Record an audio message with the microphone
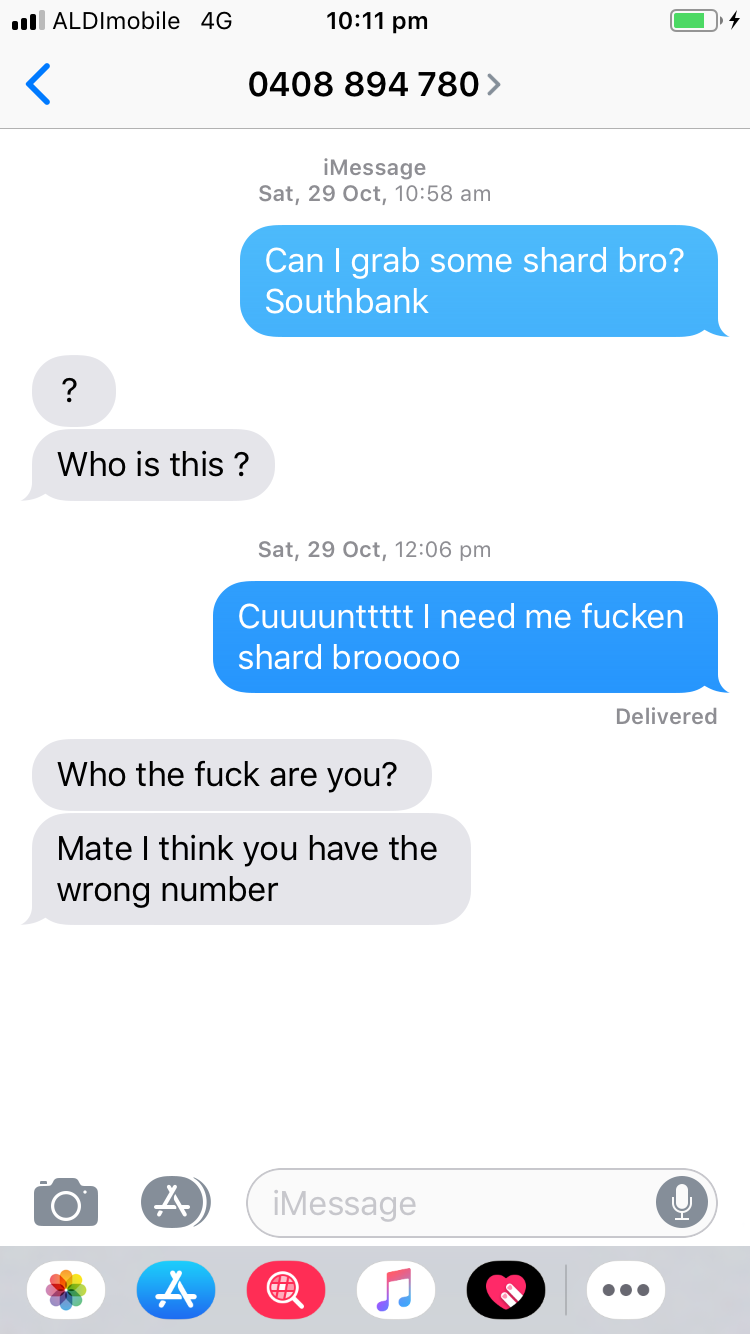Viewport: 750px width, 1334px height. 682,1202
